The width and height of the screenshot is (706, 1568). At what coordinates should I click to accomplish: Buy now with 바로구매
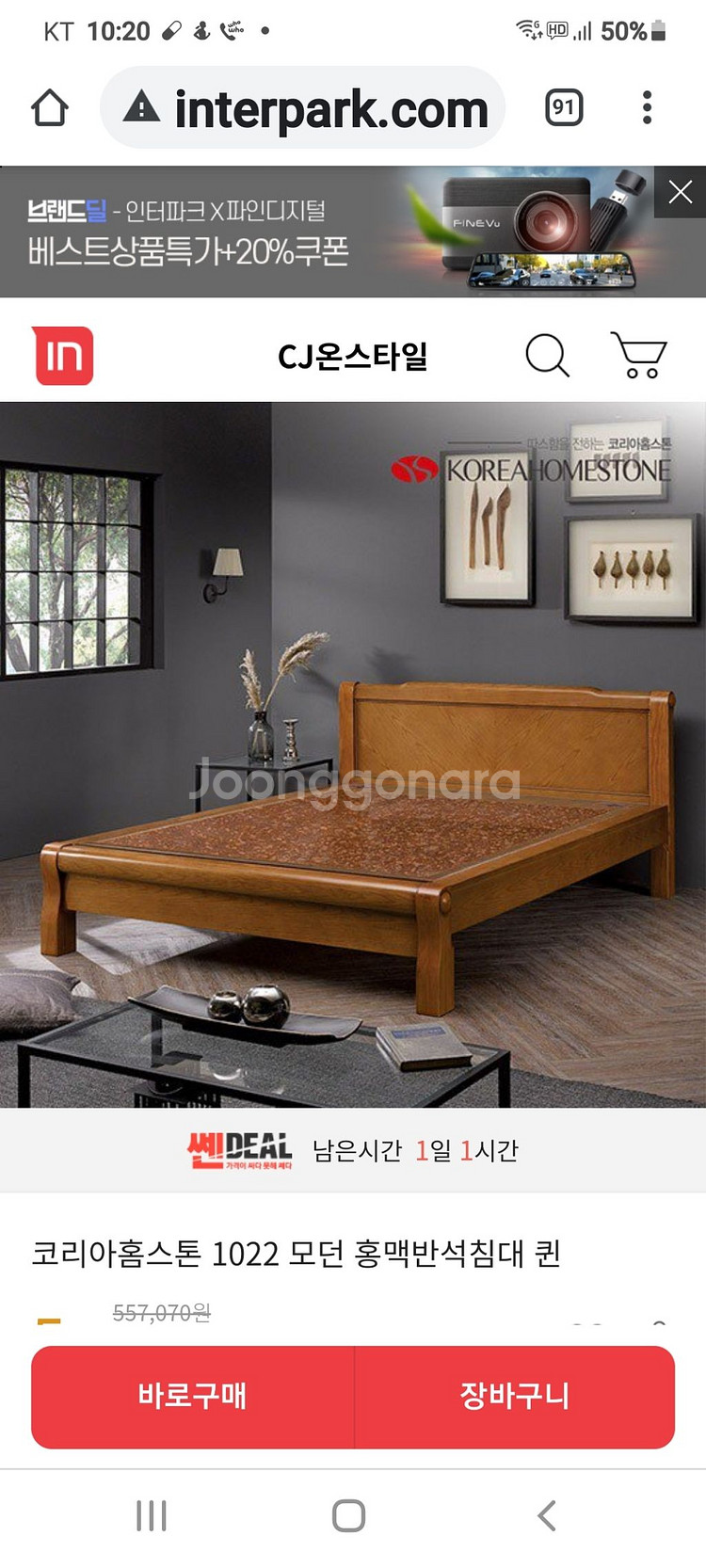point(193,1396)
